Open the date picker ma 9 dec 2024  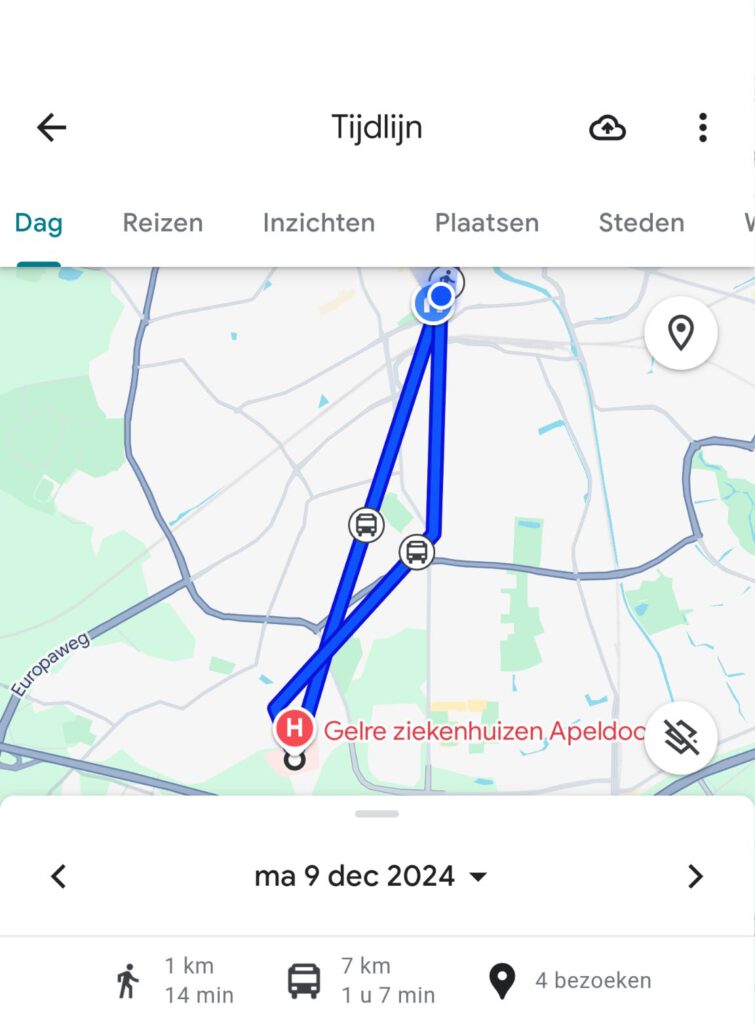pos(370,877)
